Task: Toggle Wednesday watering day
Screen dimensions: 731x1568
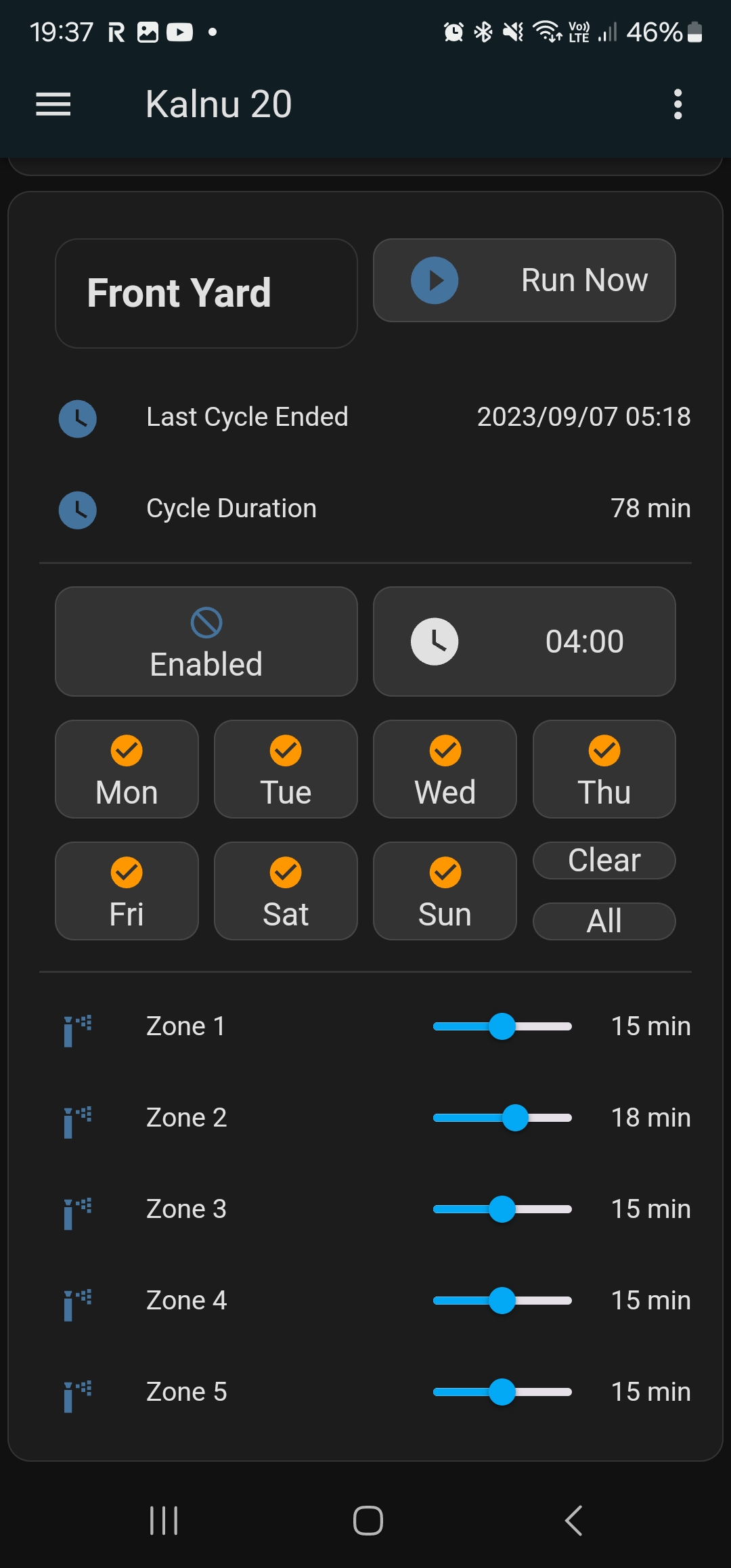Action: click(445, 769)
